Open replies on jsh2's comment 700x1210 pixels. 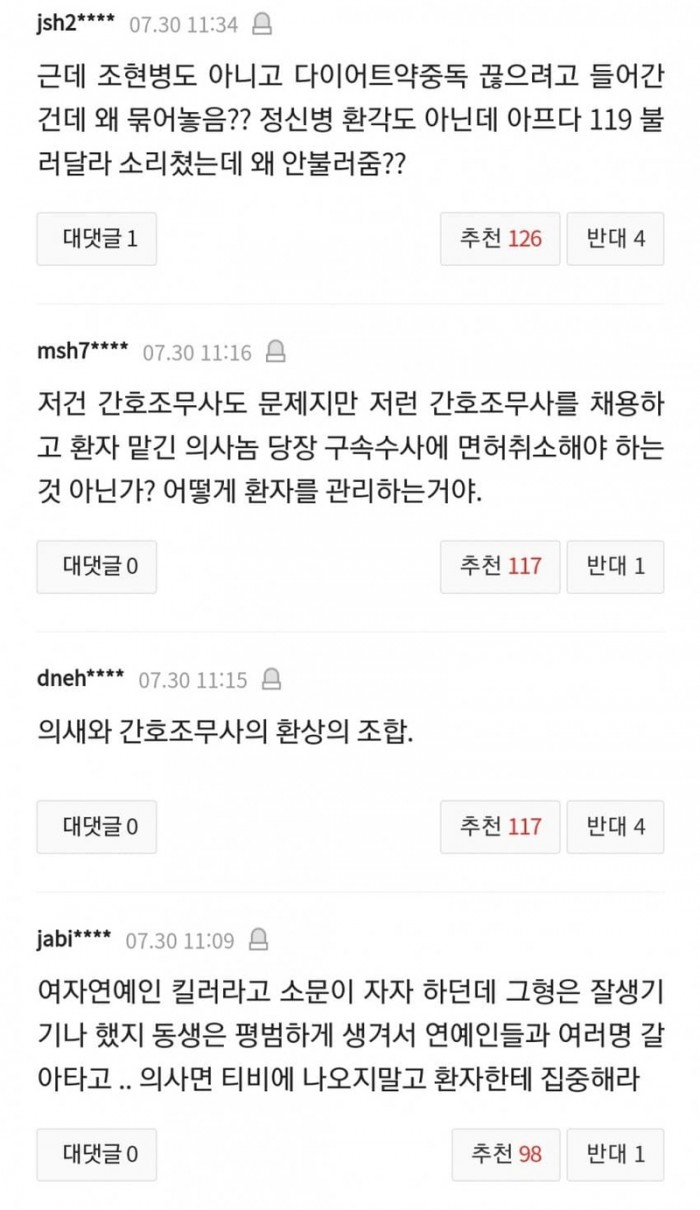pos(97,239)
